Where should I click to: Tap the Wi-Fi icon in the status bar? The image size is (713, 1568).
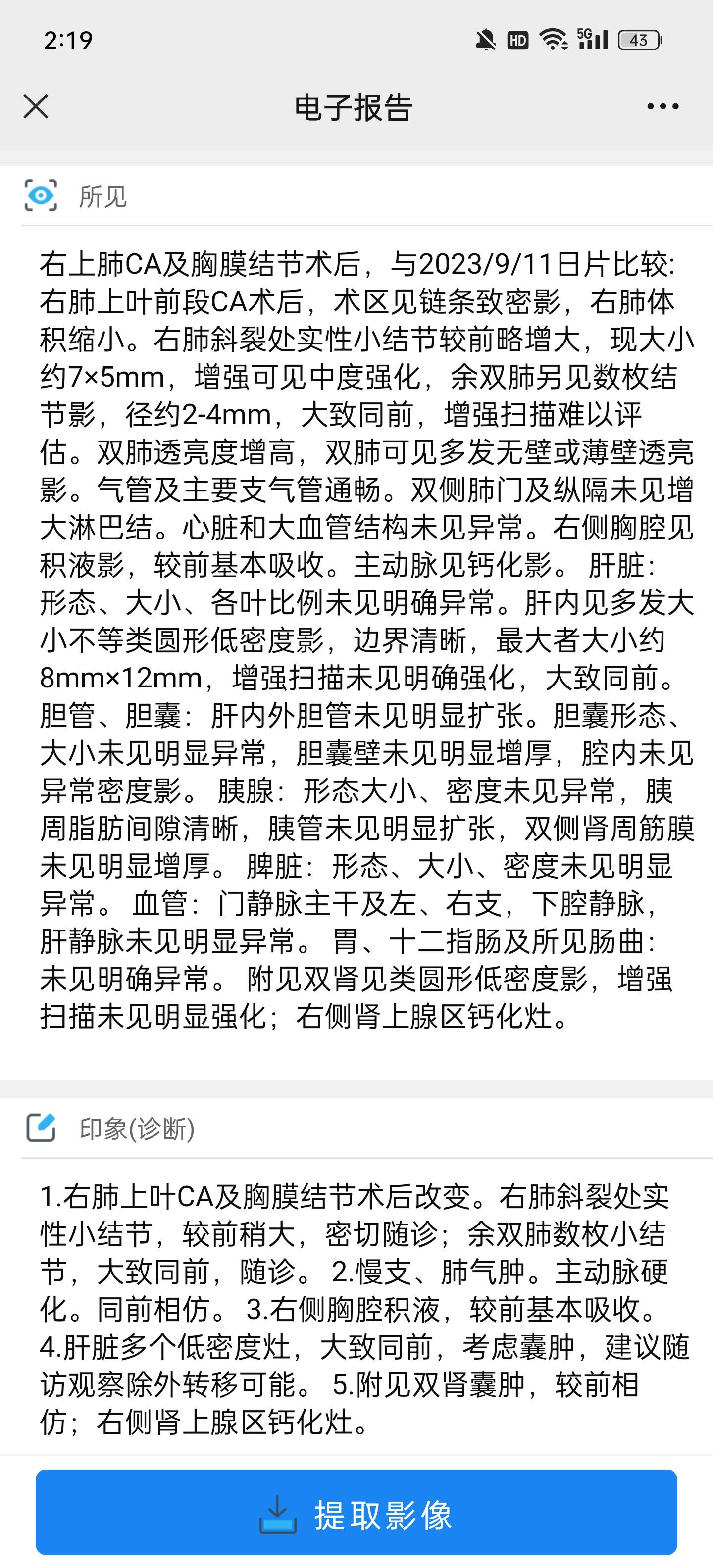(554, 40)
